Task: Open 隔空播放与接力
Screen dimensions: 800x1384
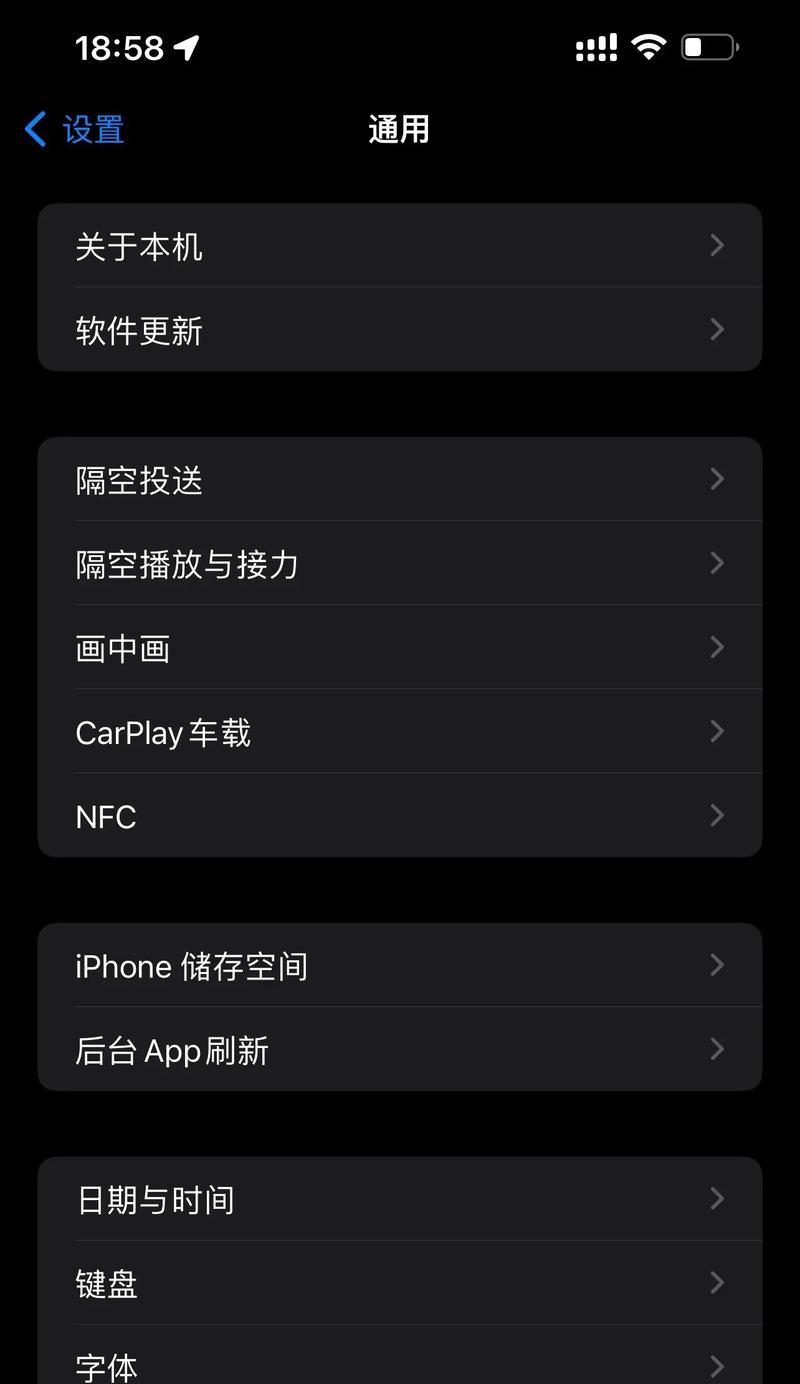Action: coord(400,564)
